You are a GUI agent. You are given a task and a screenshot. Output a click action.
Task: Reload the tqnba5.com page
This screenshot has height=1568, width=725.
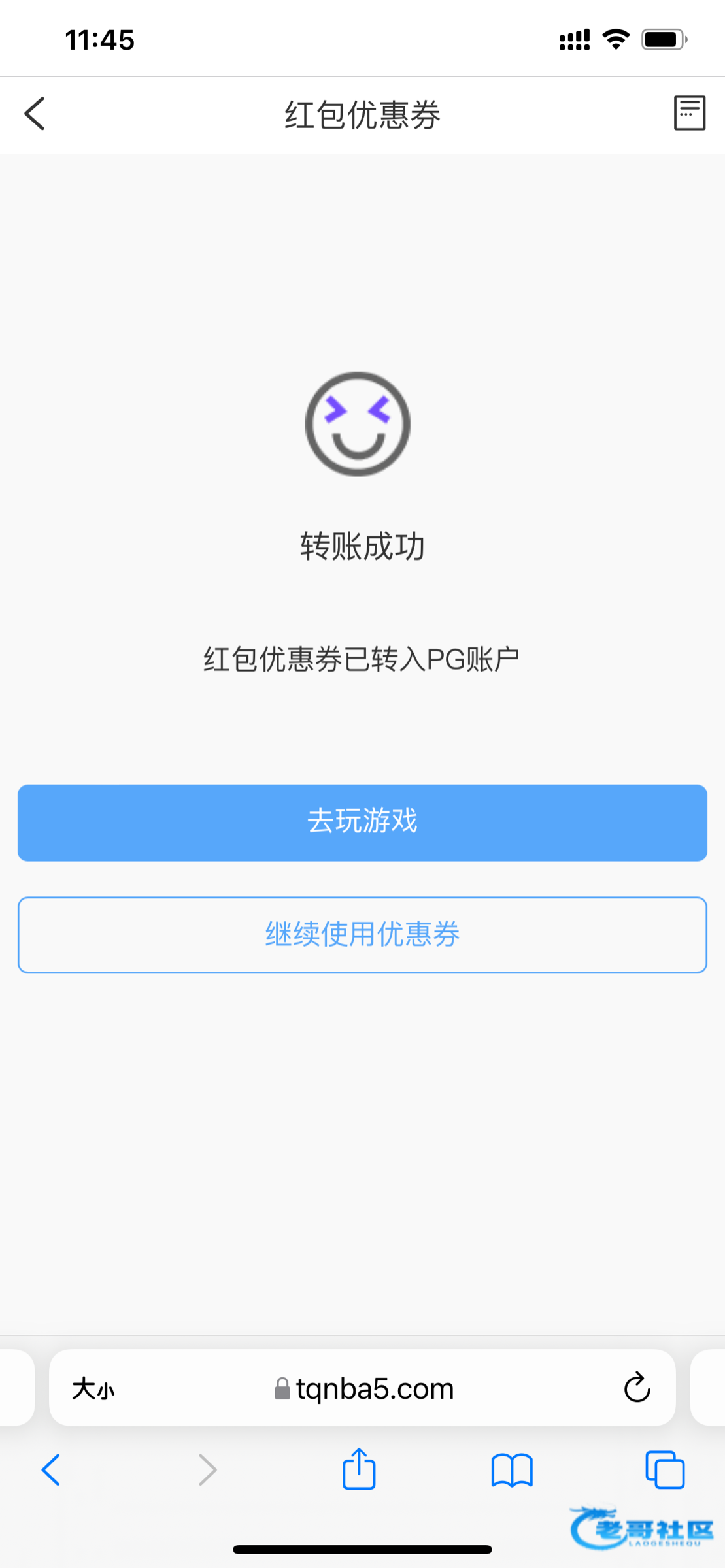tap(636, 1388)
